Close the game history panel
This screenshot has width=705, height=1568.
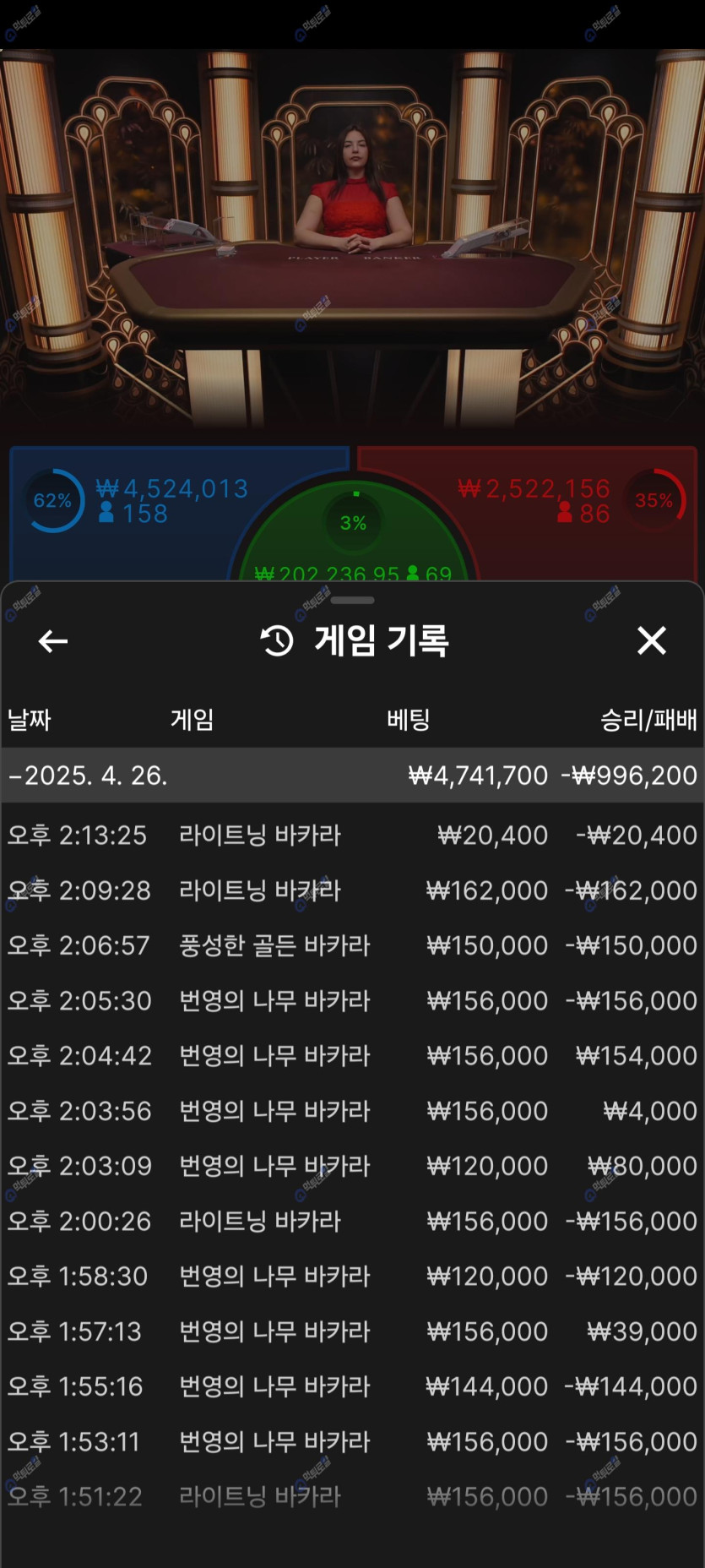[651, 641]
